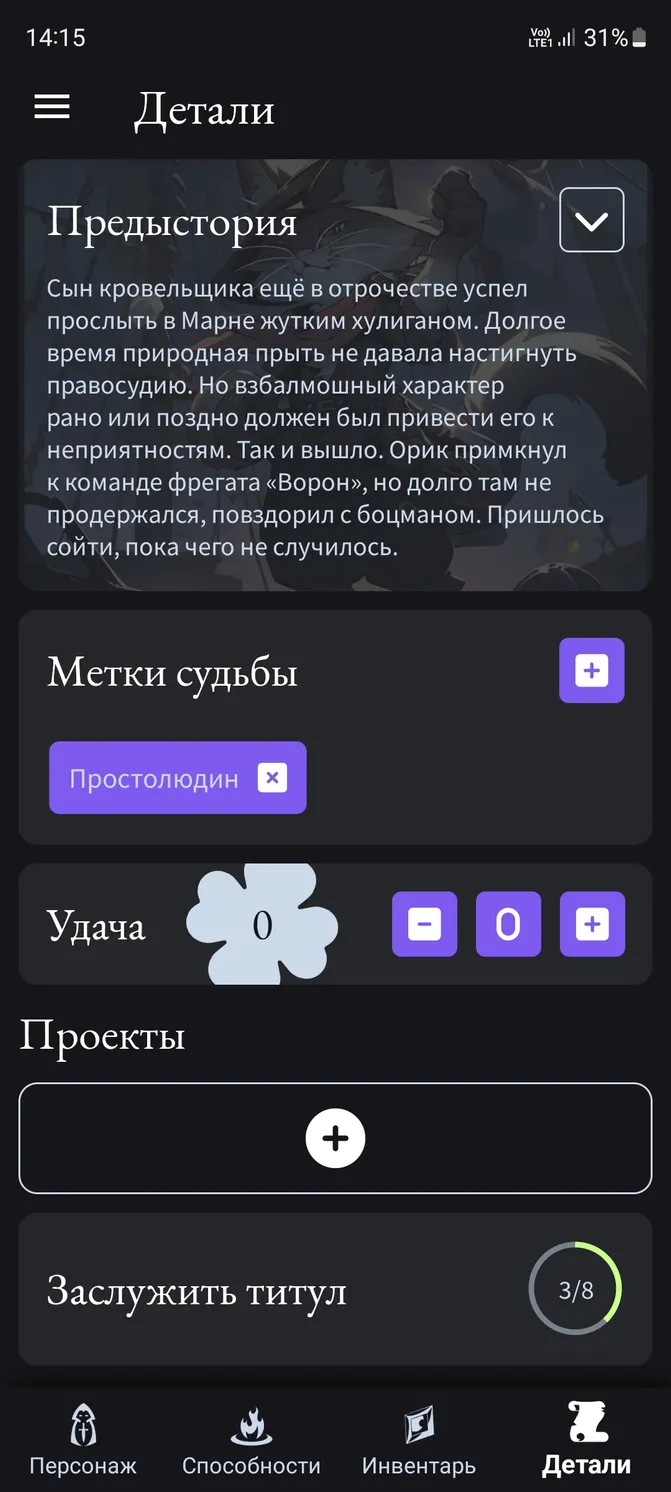The height and width of the screenshot is (1492, 671).
Task: Collapse the Предыстория section chevron
Action: coord(592,220)
